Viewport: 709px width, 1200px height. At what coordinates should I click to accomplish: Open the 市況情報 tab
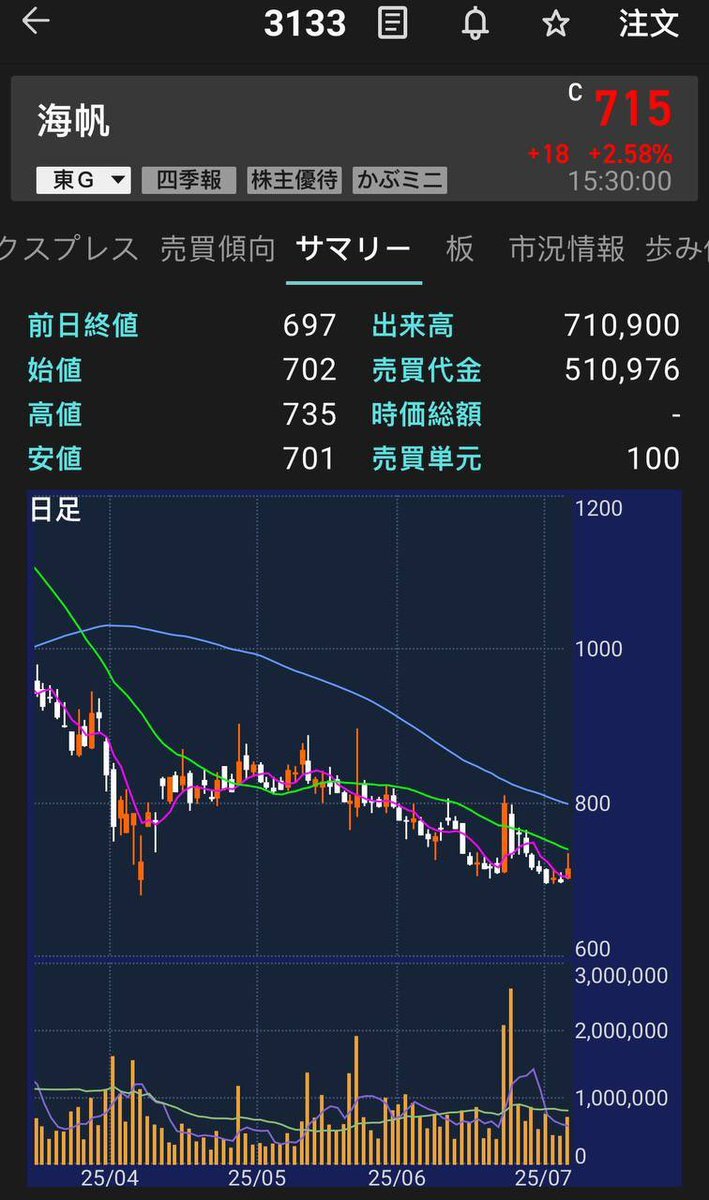point(567,249)
